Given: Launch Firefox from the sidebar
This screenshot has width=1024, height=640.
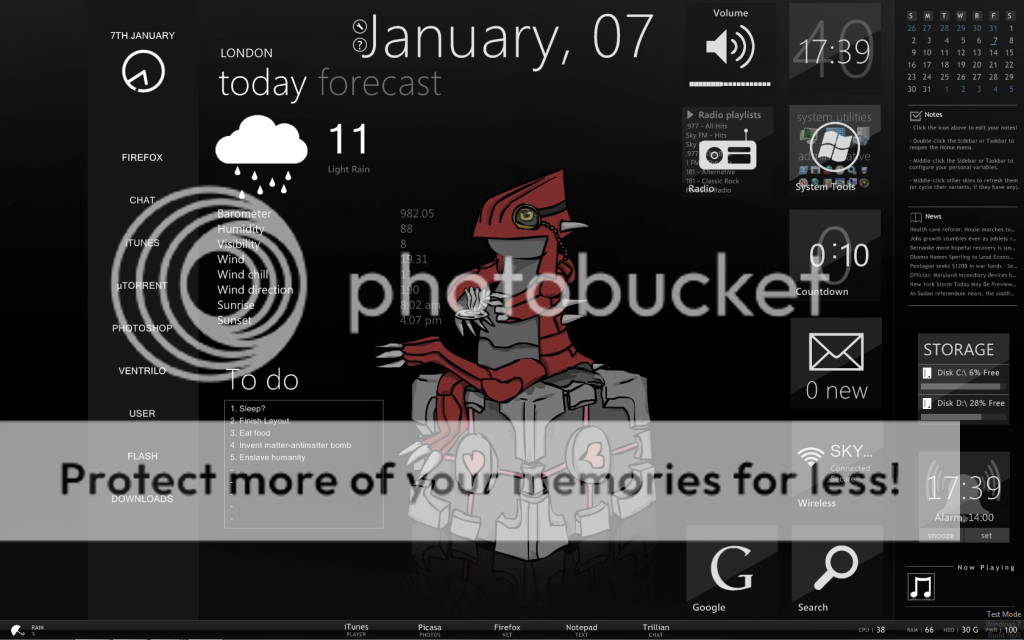Looking at the screenshot, I should 142,158.
